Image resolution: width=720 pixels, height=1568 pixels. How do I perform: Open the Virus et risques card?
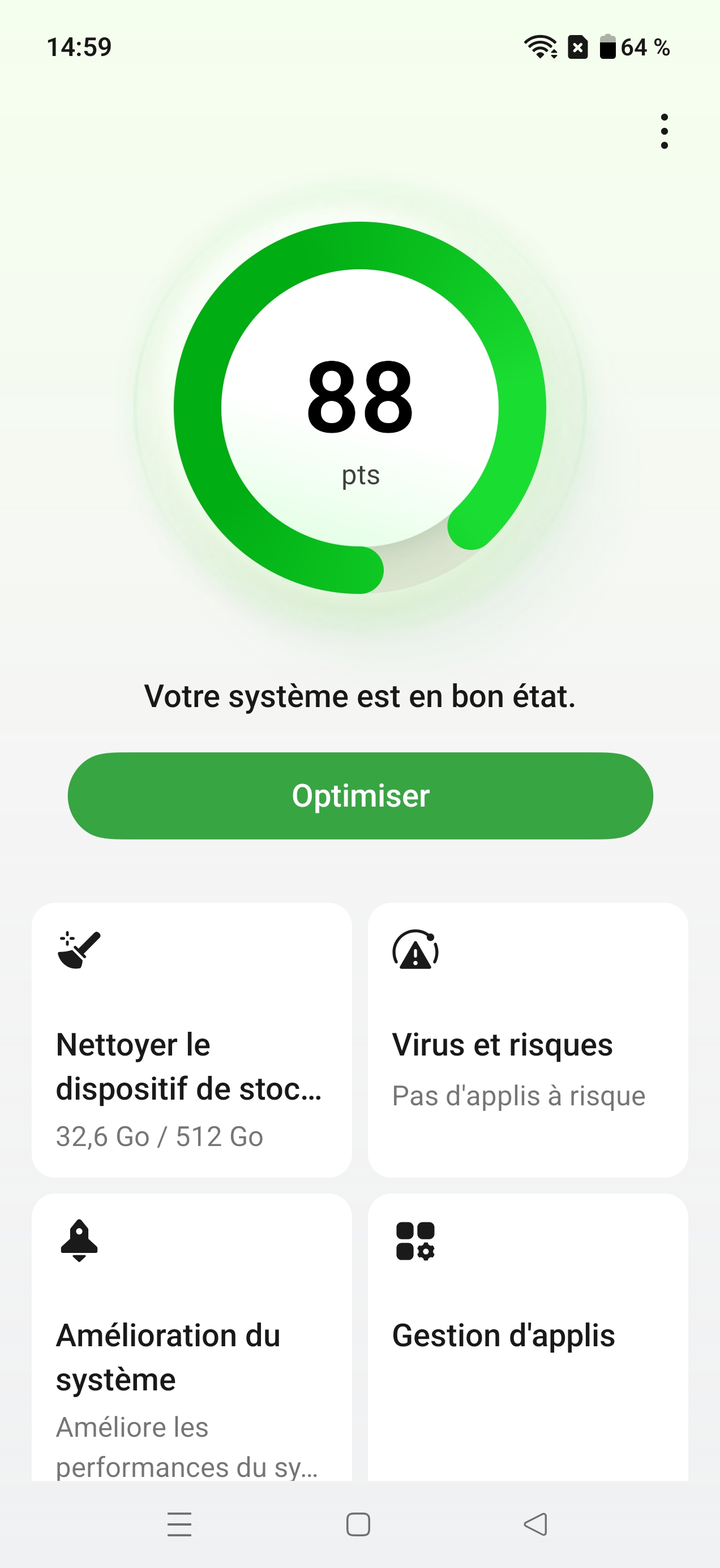528,1040
